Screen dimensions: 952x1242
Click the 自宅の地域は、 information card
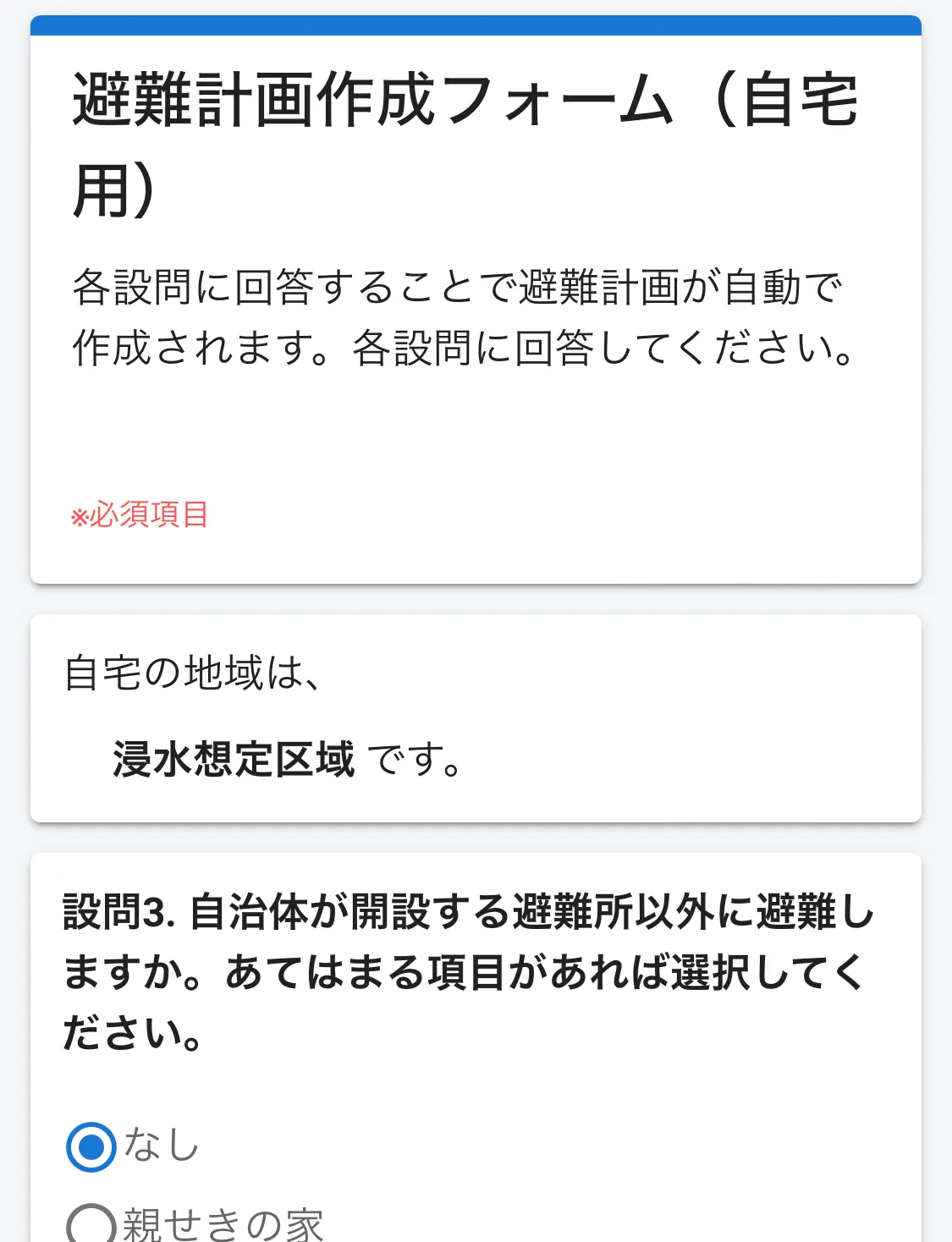click(474, 717)
